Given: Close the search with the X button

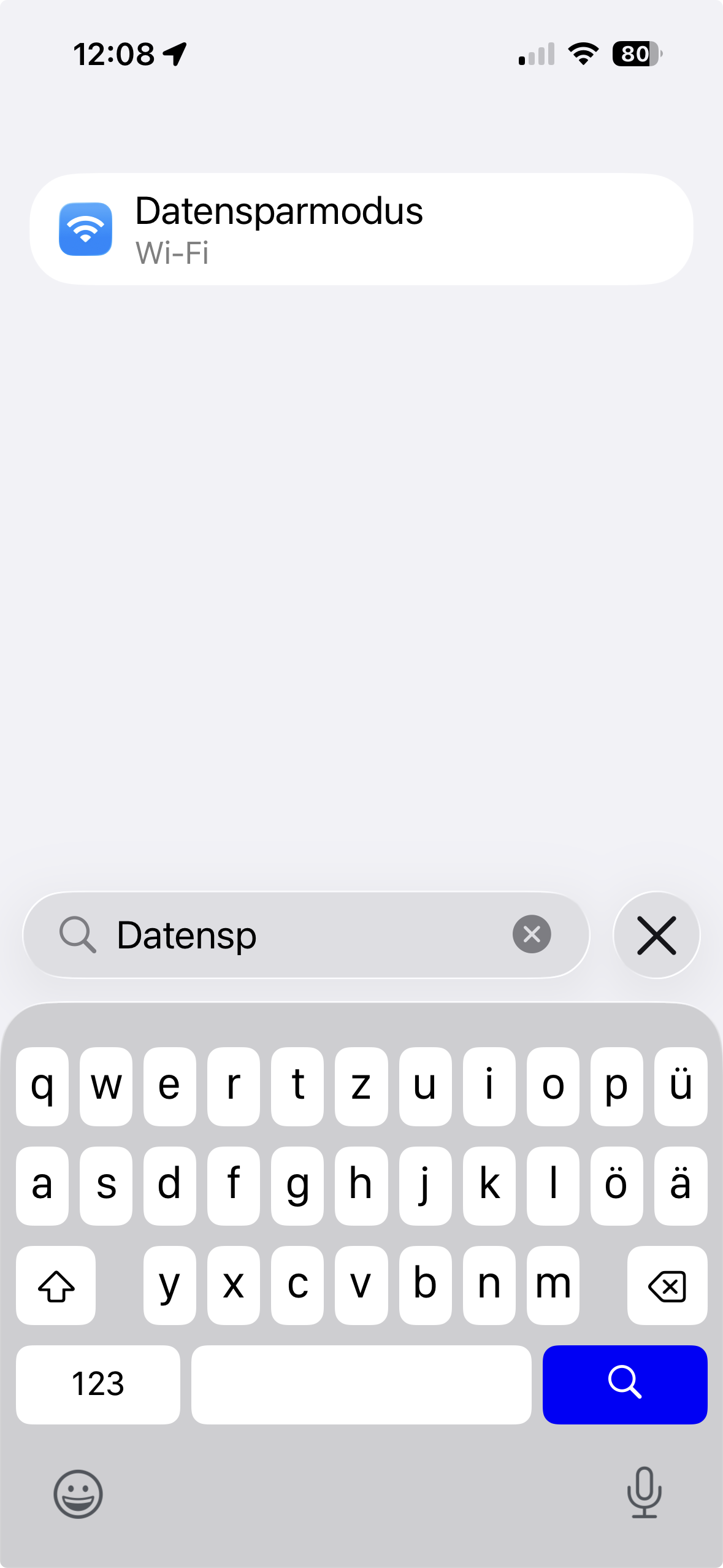Looking at the screenshot, I should [656, 935].
